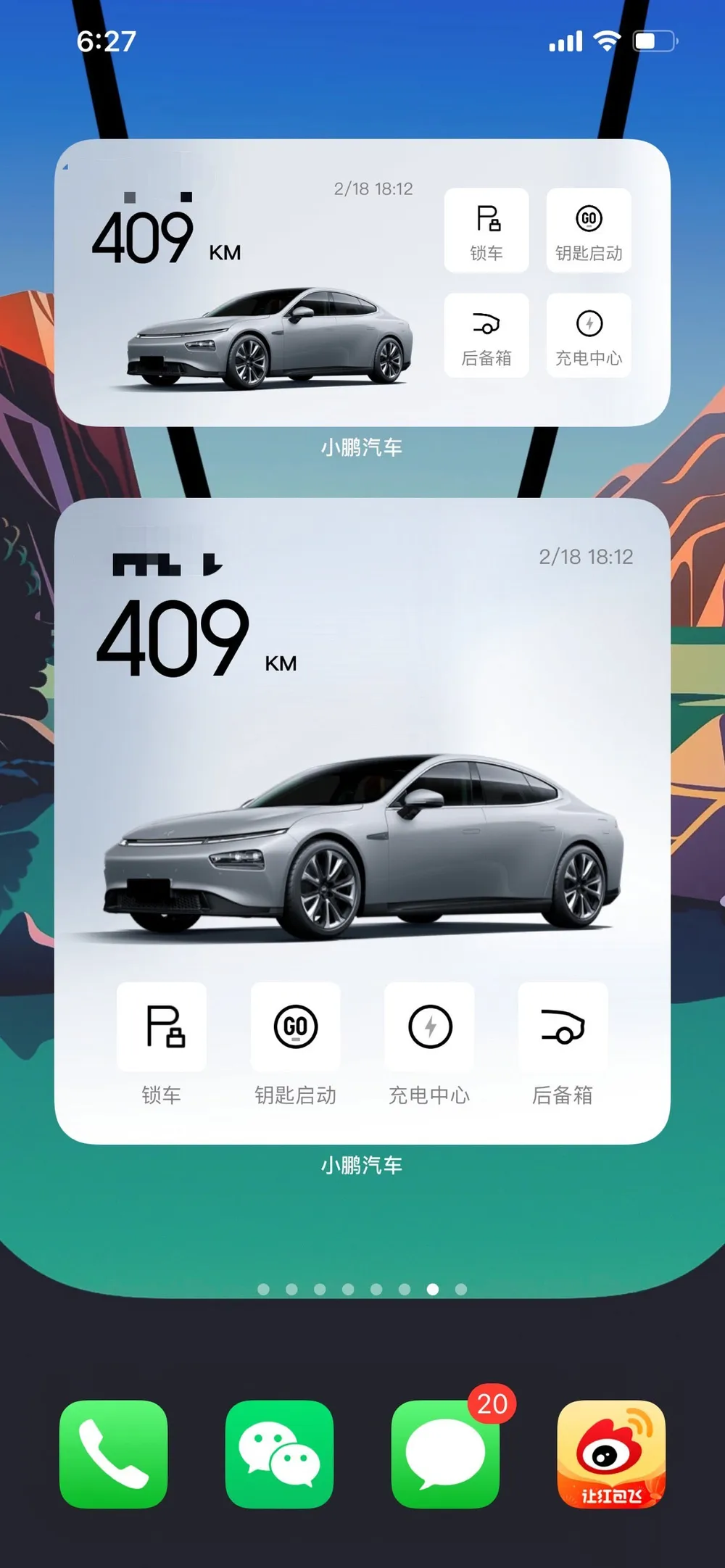The image size is (725, 1568).
Task: Tap 锁车 in the smaller XPeng widget
Action: point(486,231)
